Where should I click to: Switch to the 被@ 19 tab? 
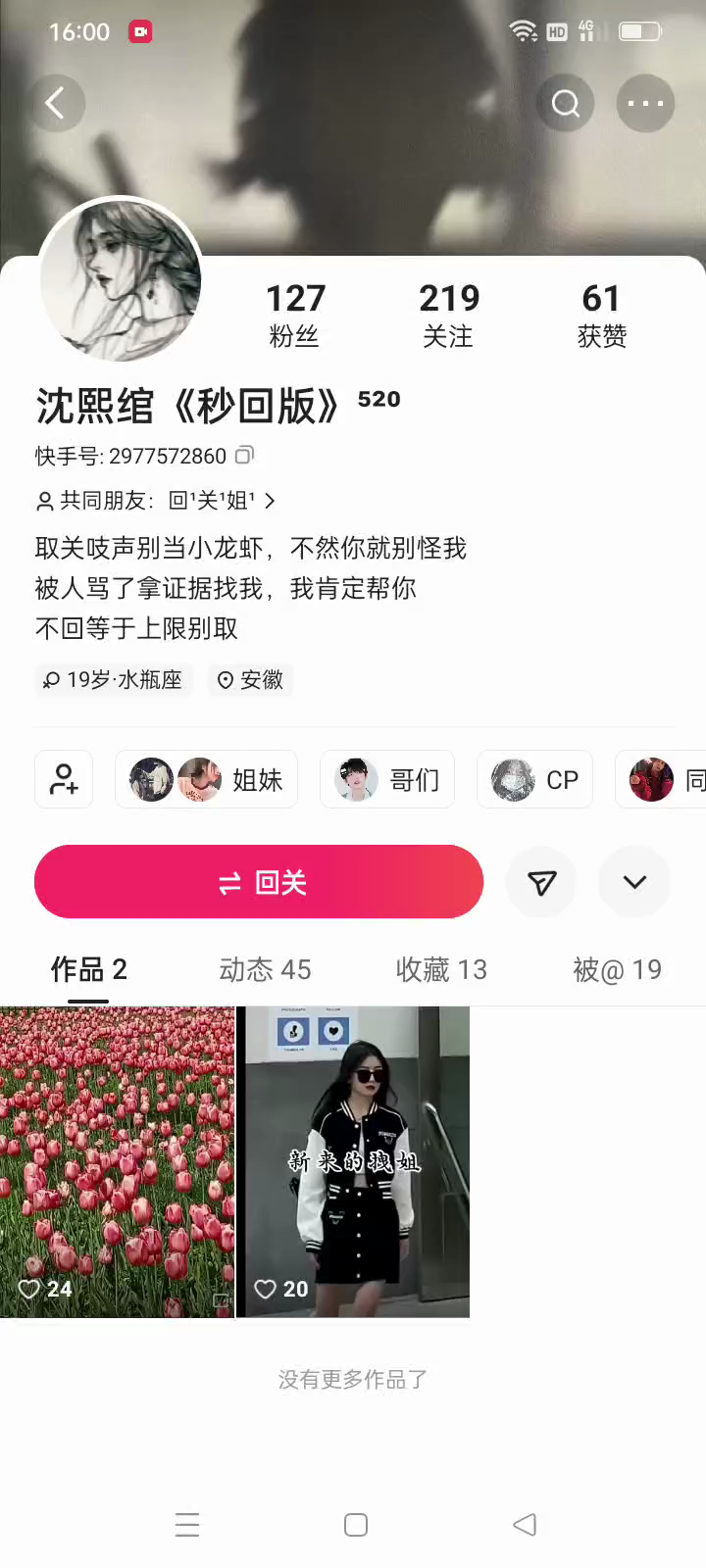617,969
